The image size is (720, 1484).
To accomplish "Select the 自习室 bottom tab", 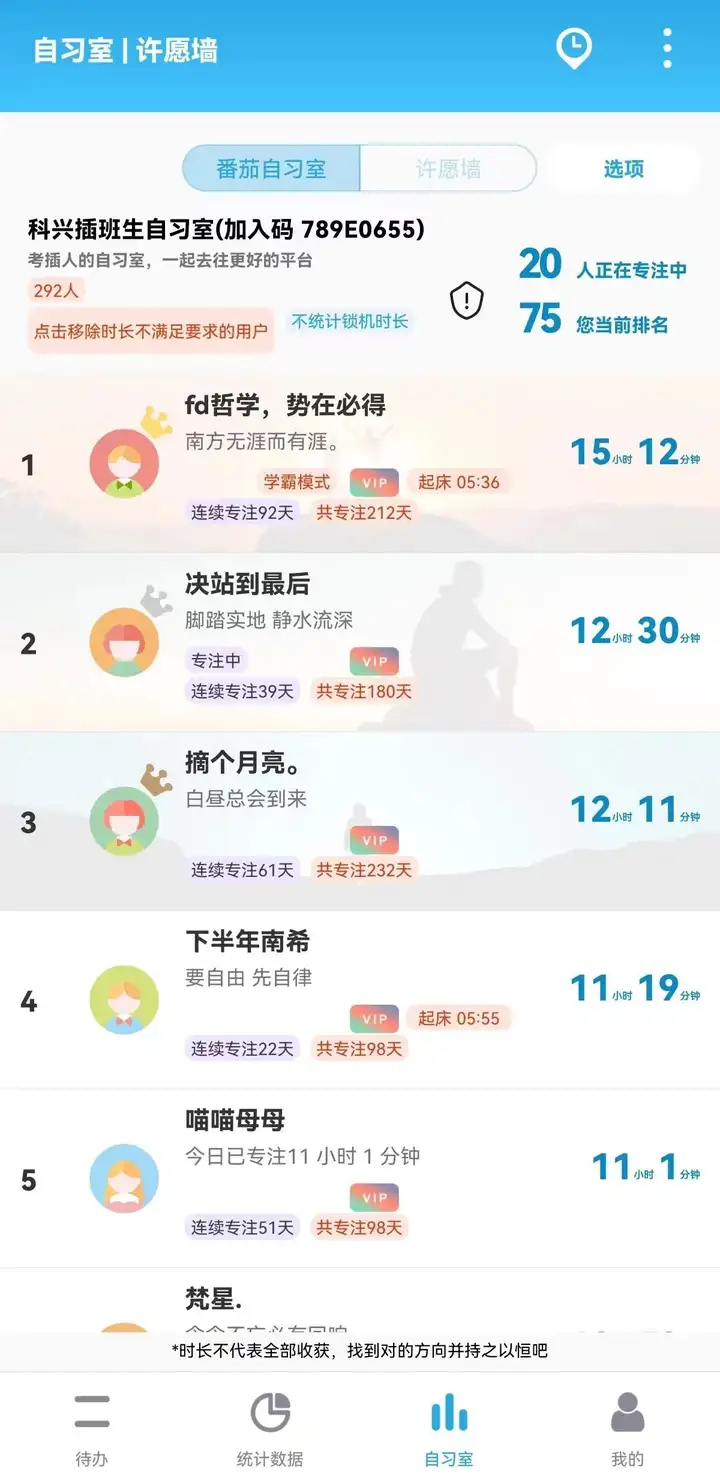I will click(449, 1428).
